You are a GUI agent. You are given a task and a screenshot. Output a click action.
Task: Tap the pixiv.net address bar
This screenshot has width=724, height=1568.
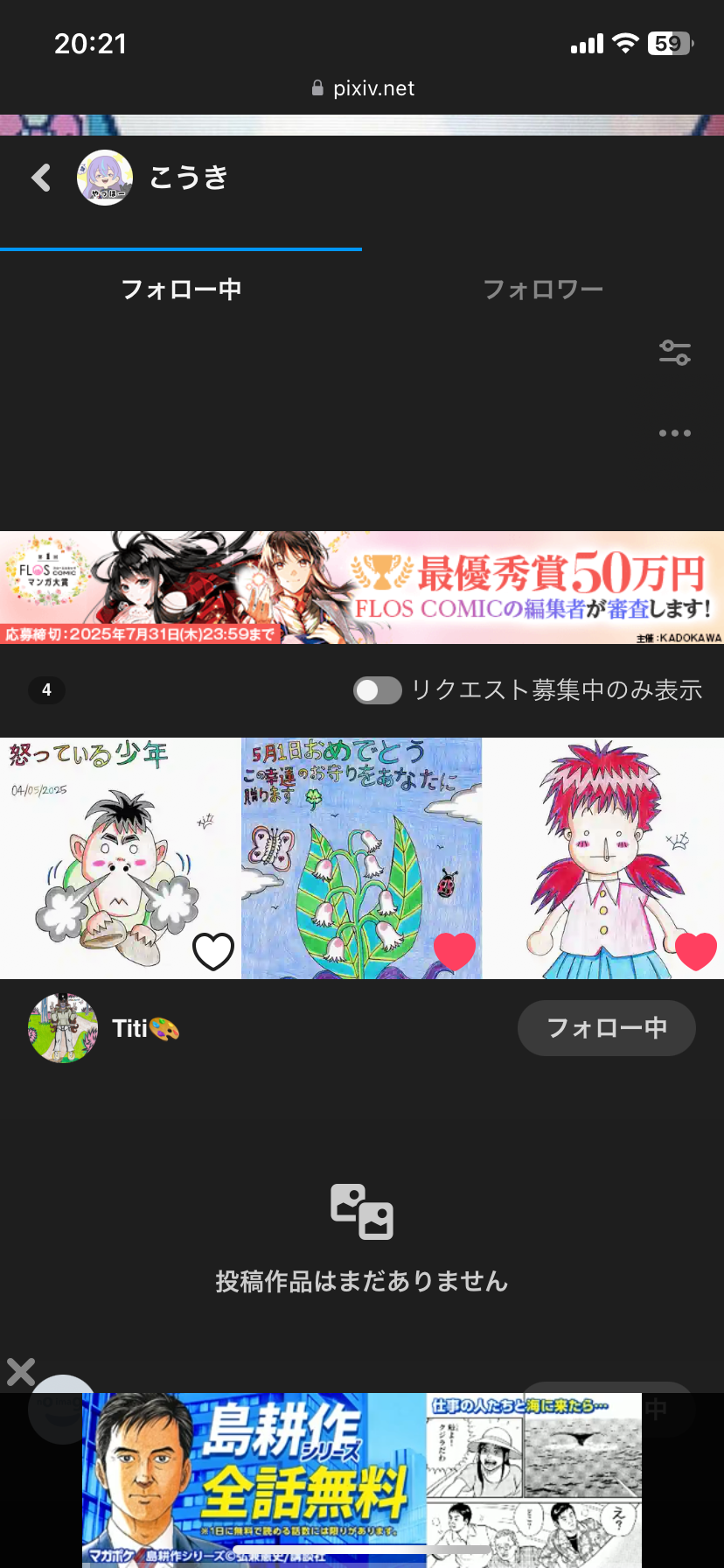click(x=362, y=88)
